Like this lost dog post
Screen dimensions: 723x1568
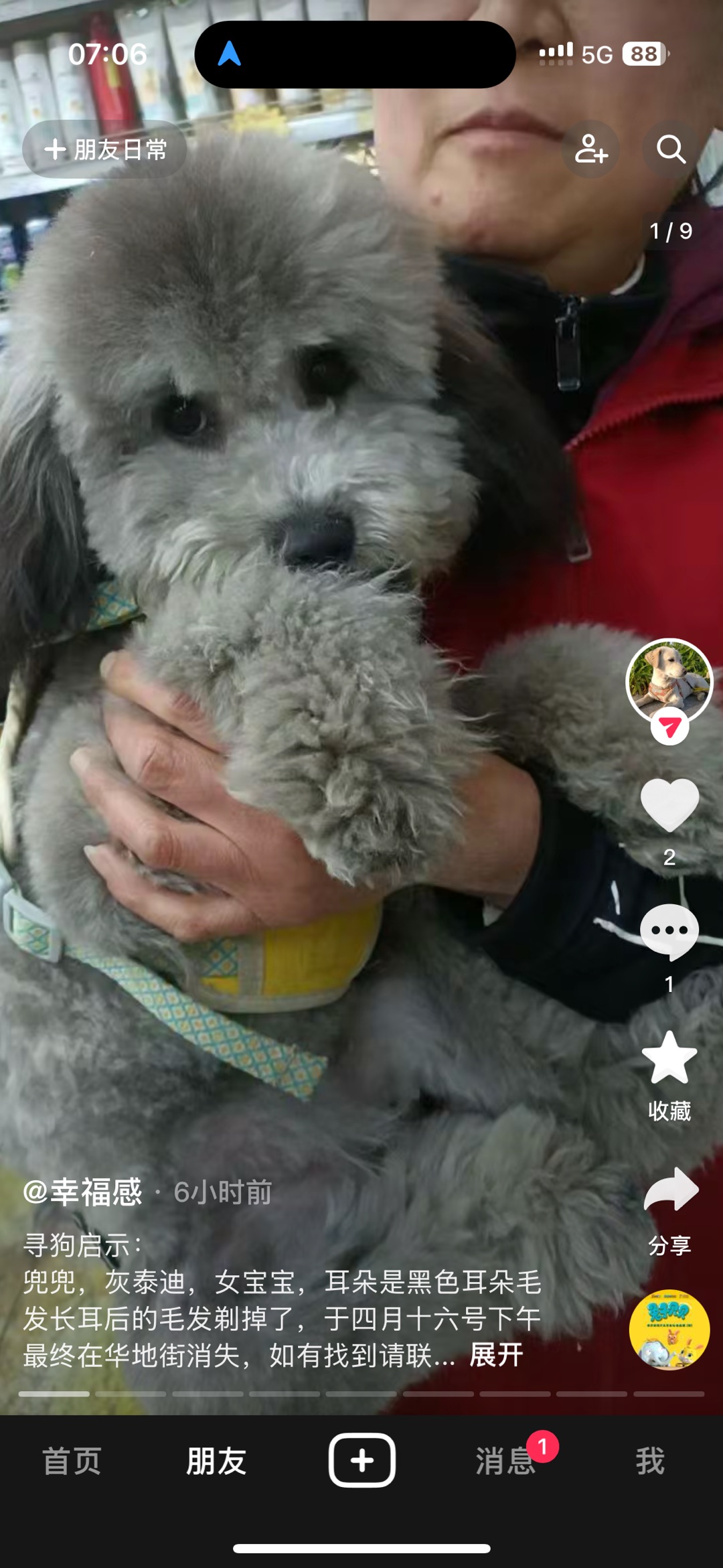point(669,804)
